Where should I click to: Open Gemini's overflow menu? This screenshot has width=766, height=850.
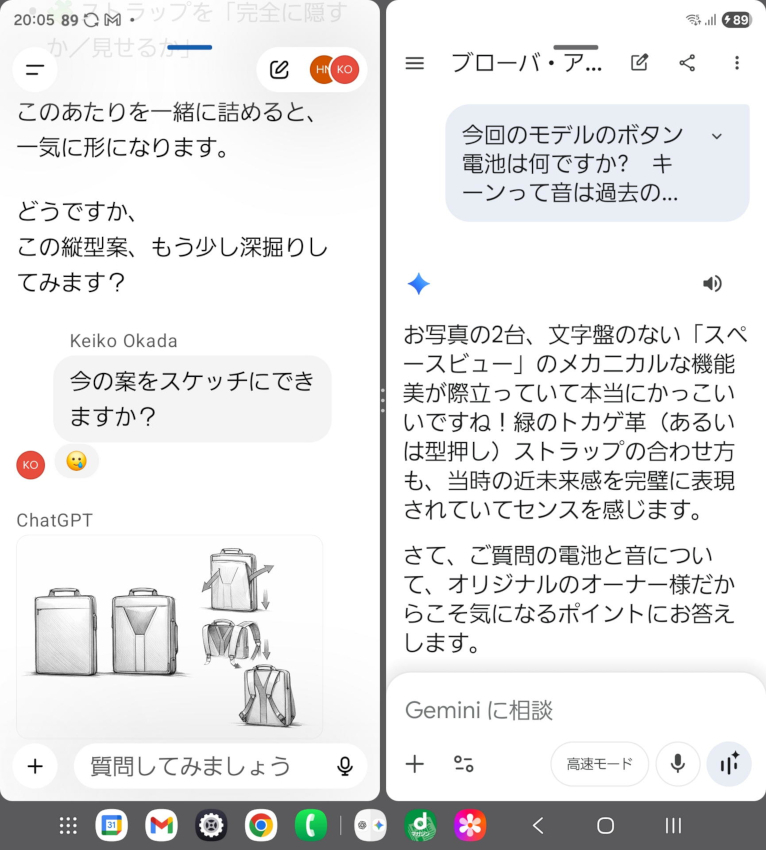point(737,63)
